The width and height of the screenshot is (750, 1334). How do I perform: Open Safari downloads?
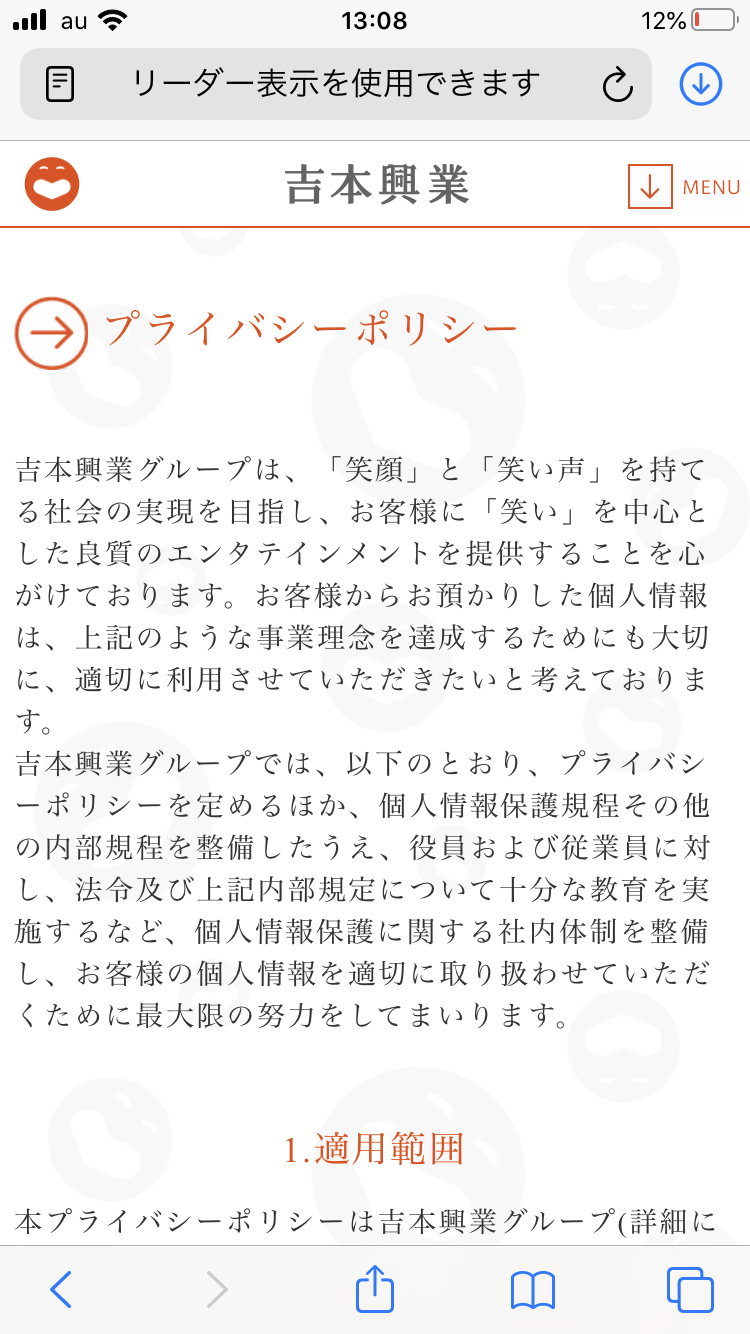(x=701, y=85)
